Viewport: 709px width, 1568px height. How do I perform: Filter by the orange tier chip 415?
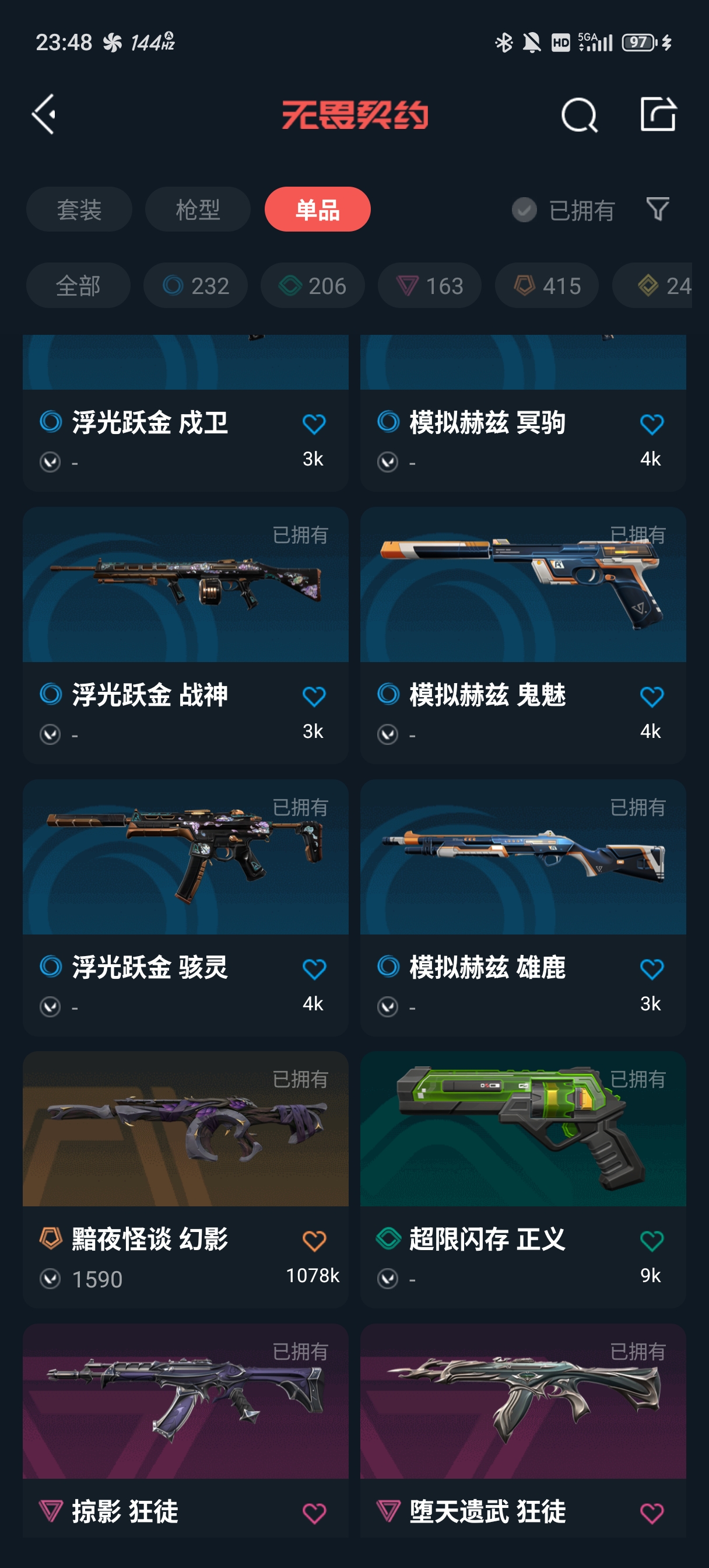pyautogui.click(x=546, y=285)
